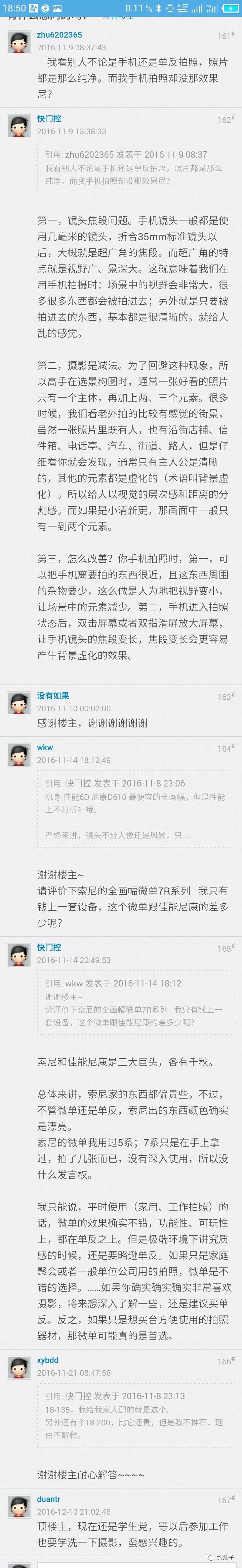The height and width of the screenshot is (1568, 242).
Task: Open zhu6202365's user profile link
Action: pyautogui.click(x=59, y=35)
